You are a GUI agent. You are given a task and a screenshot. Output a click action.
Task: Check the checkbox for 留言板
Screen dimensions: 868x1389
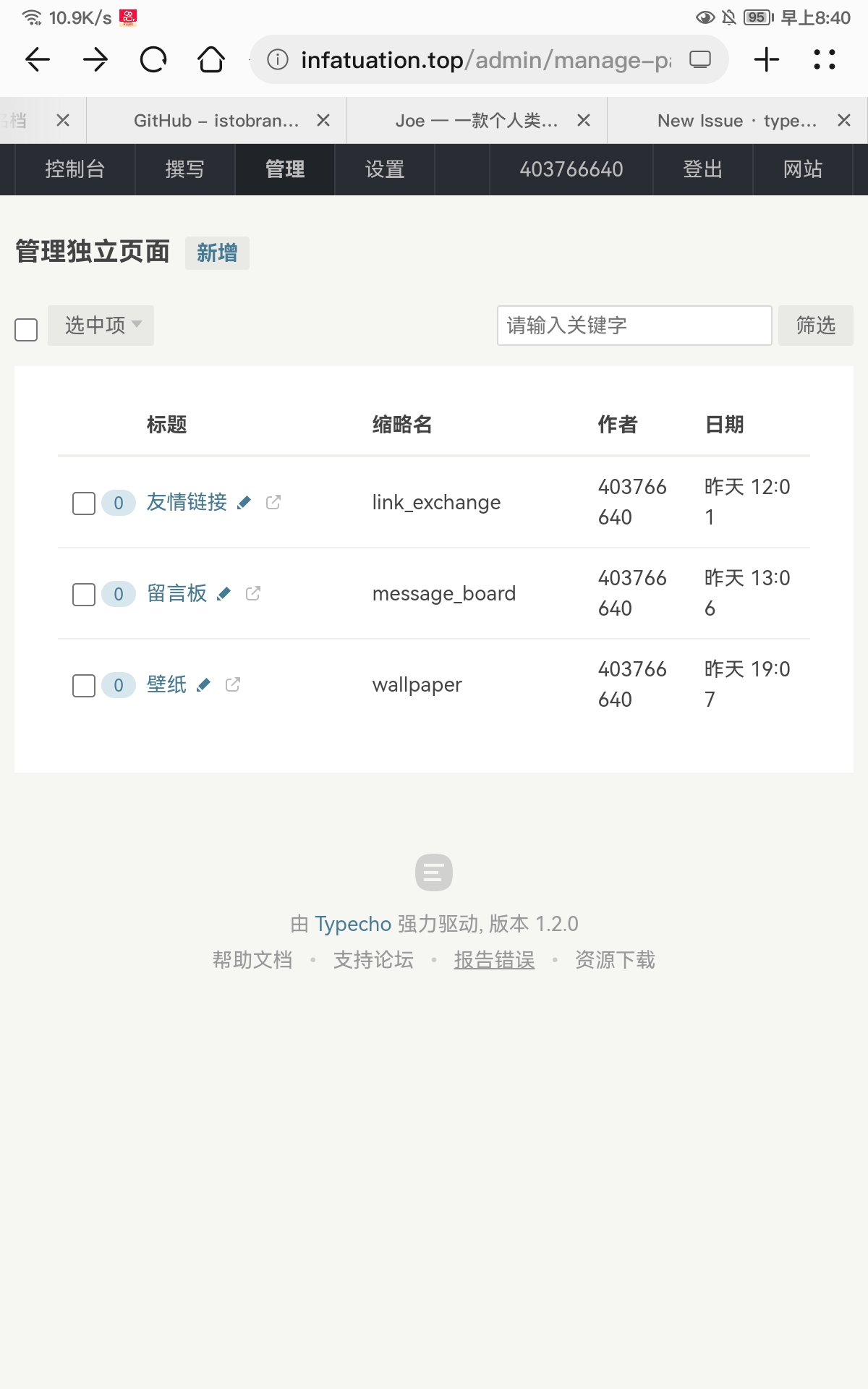[83, 594]
